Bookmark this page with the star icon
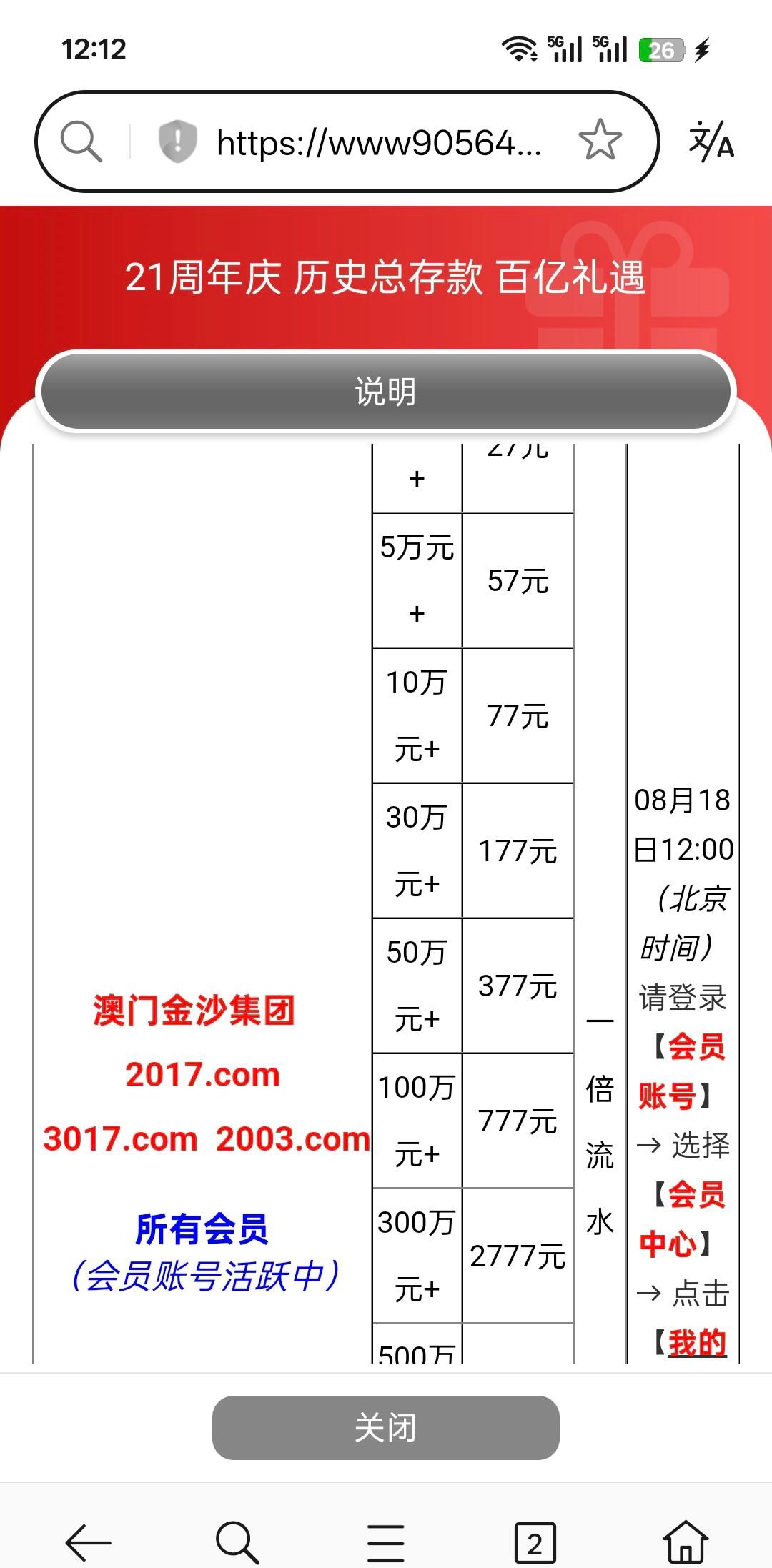The width and height of the screenshot is (772, 1568). [x=600, y=140]
